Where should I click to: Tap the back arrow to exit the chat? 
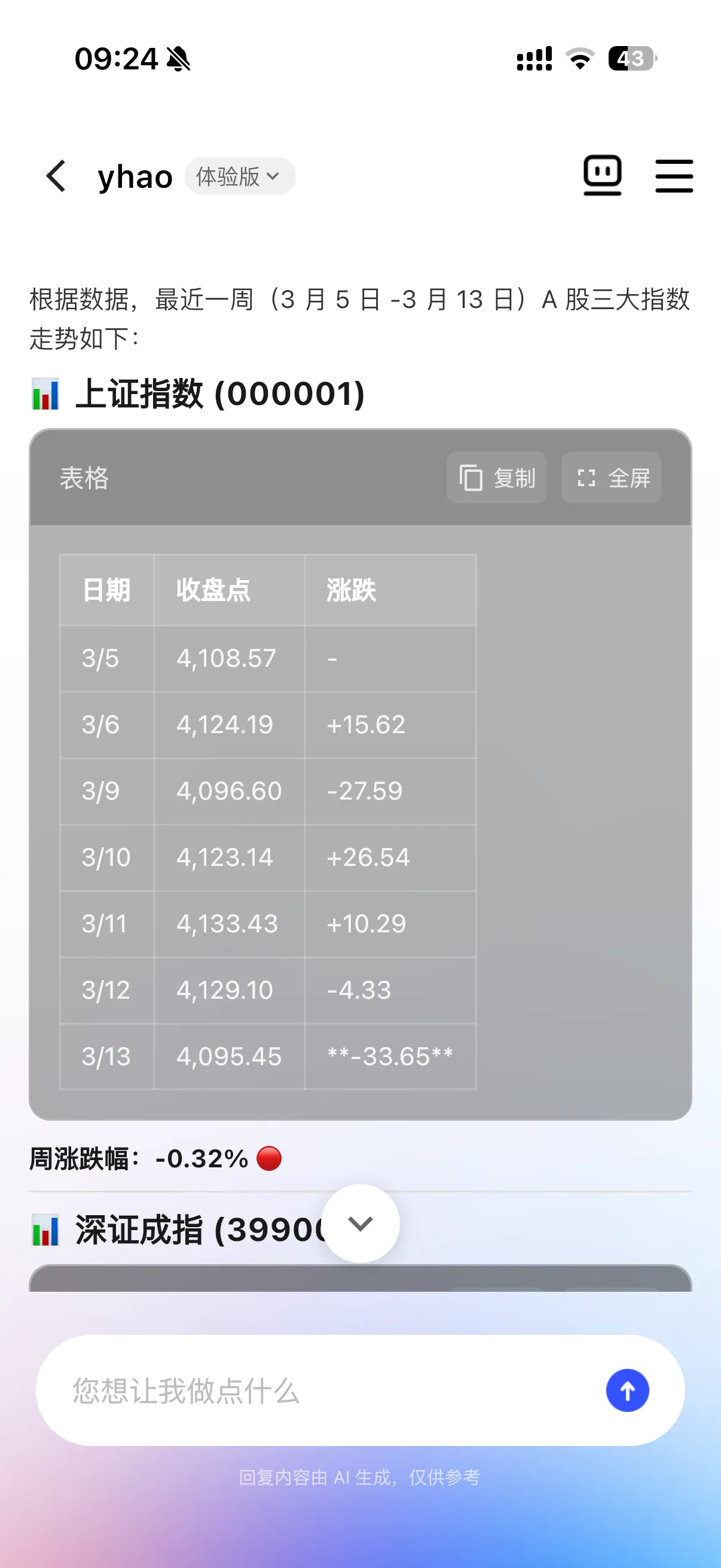click(x=56, y=176)
